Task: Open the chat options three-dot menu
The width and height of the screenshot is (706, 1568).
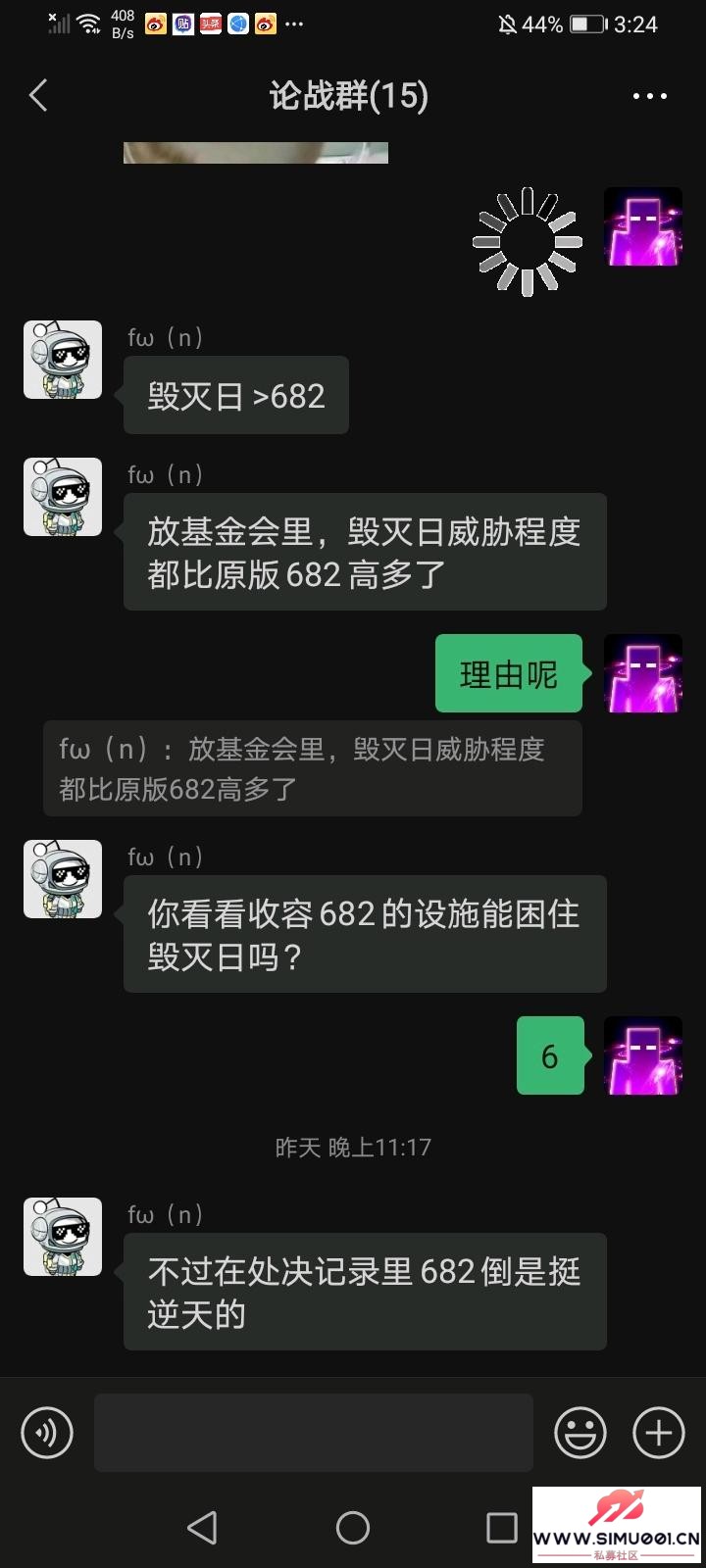Action: [649, 96]
